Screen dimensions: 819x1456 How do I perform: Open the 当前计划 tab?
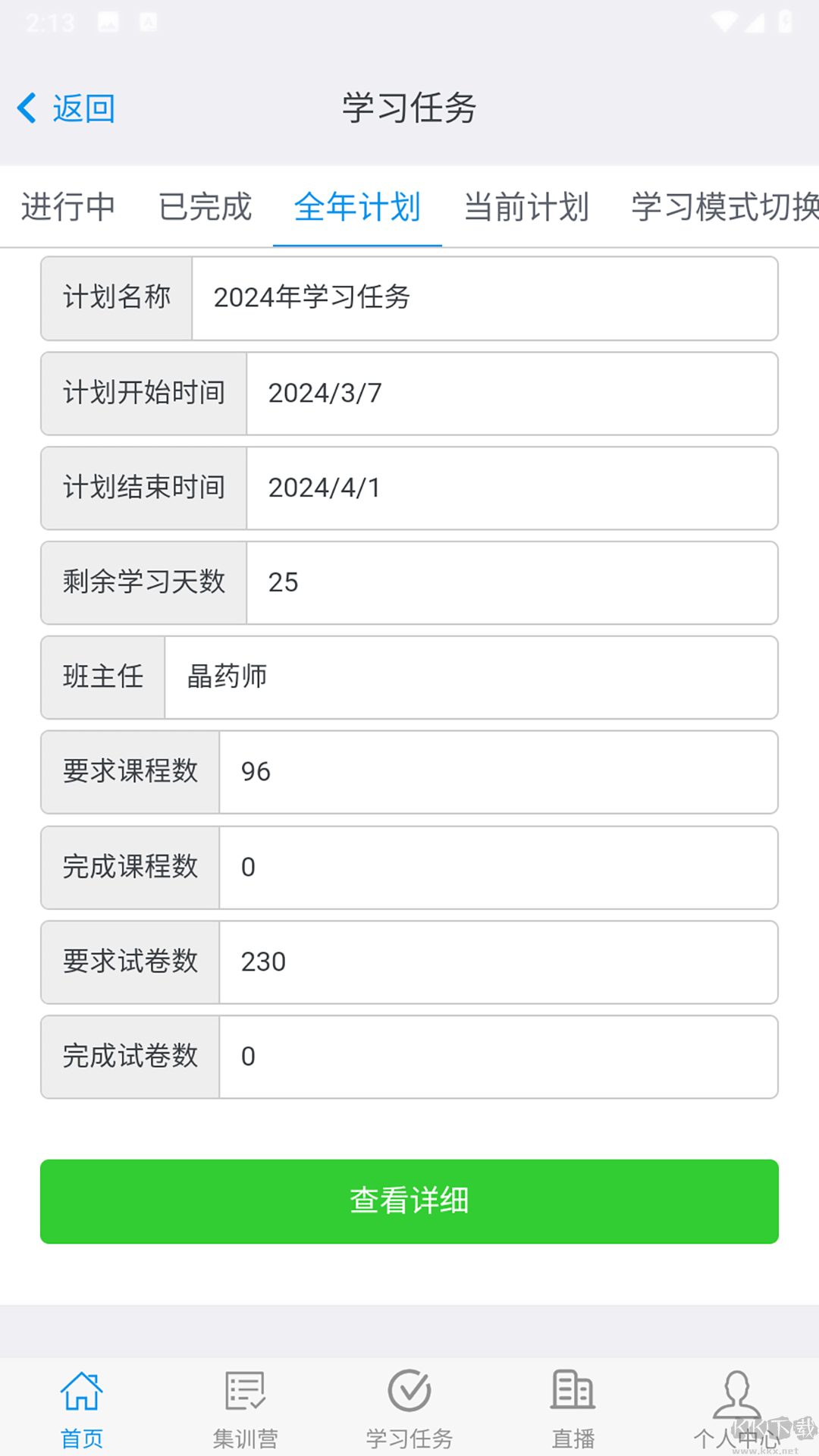[526, 207]
